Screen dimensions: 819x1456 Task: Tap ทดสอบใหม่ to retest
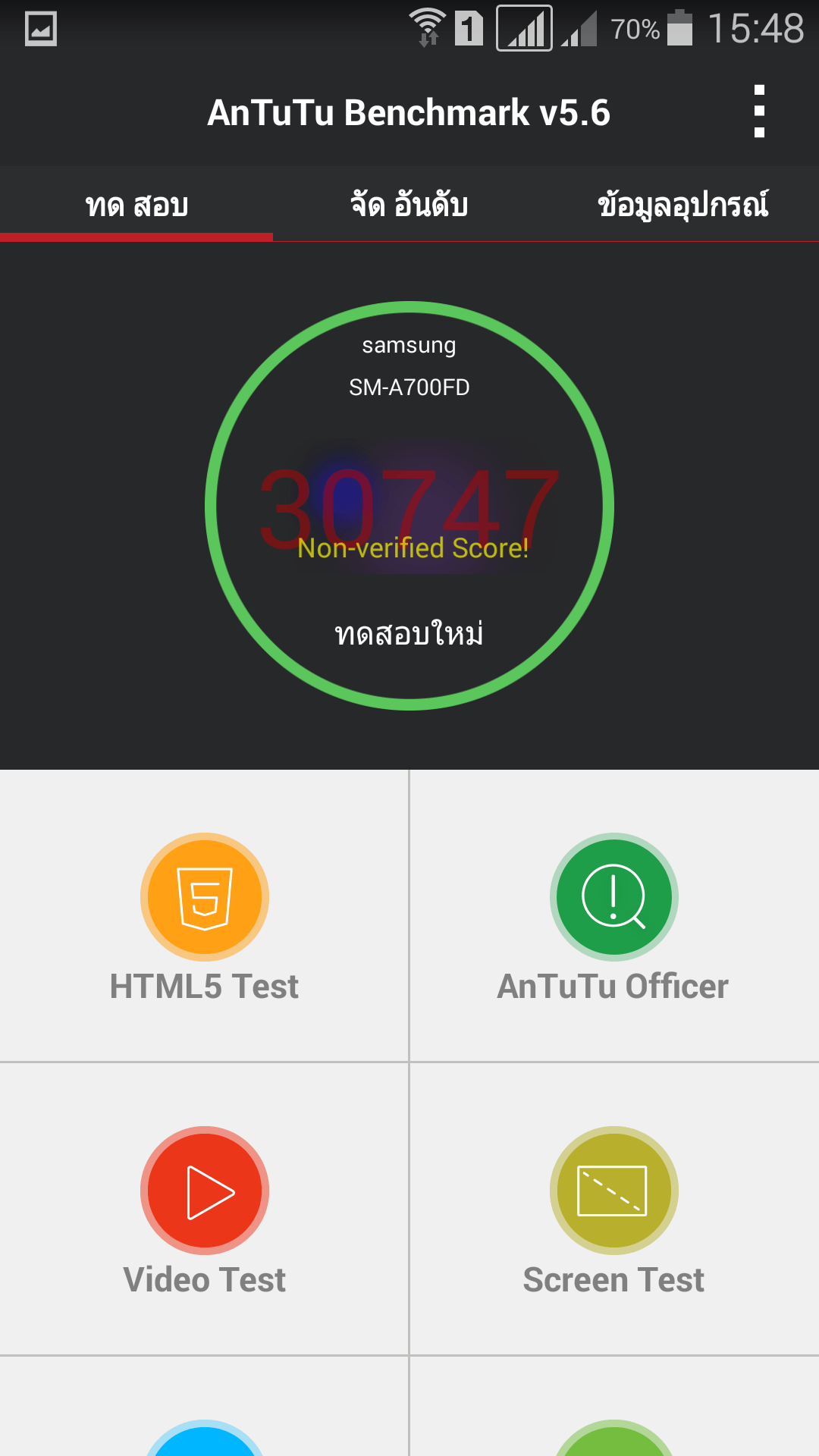tap(409, 633)
